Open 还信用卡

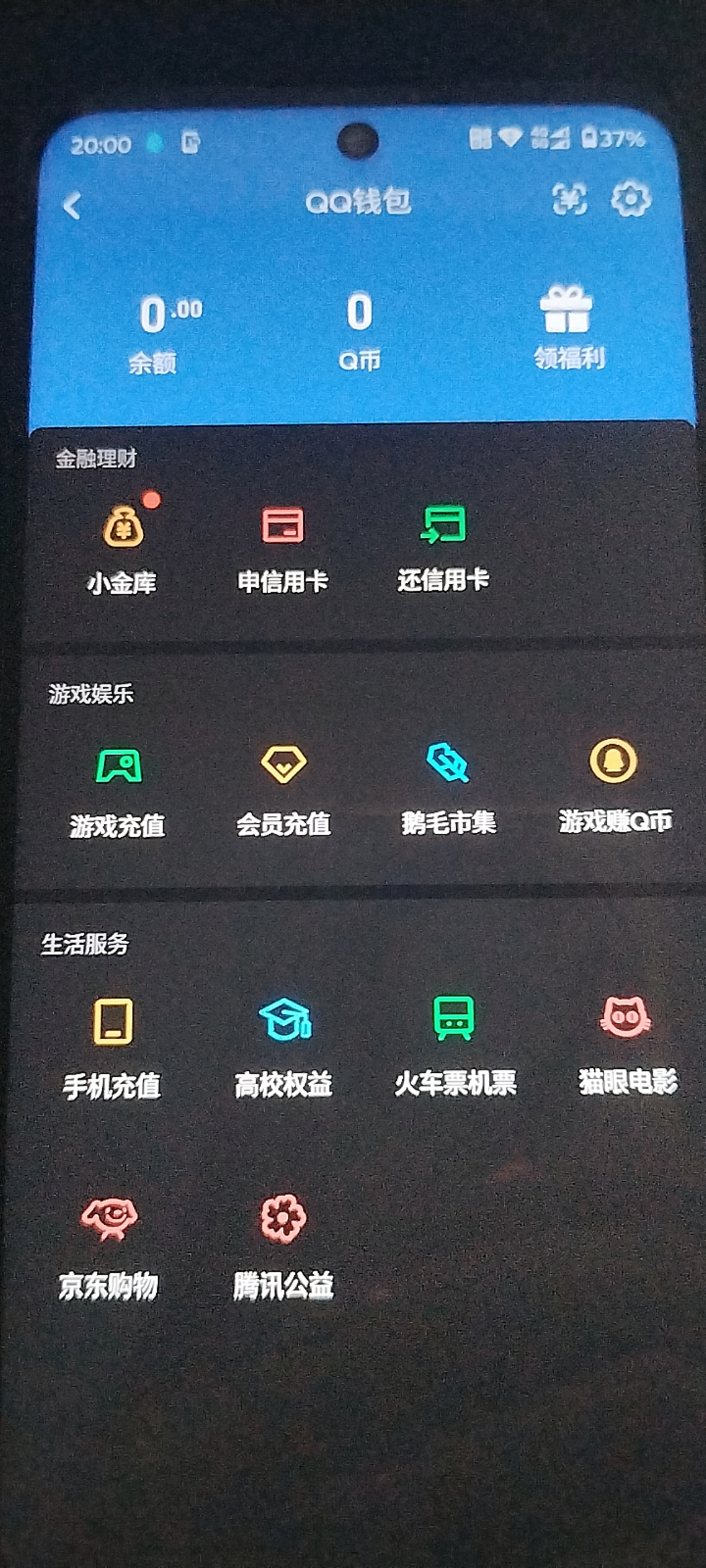pos(443,546)
